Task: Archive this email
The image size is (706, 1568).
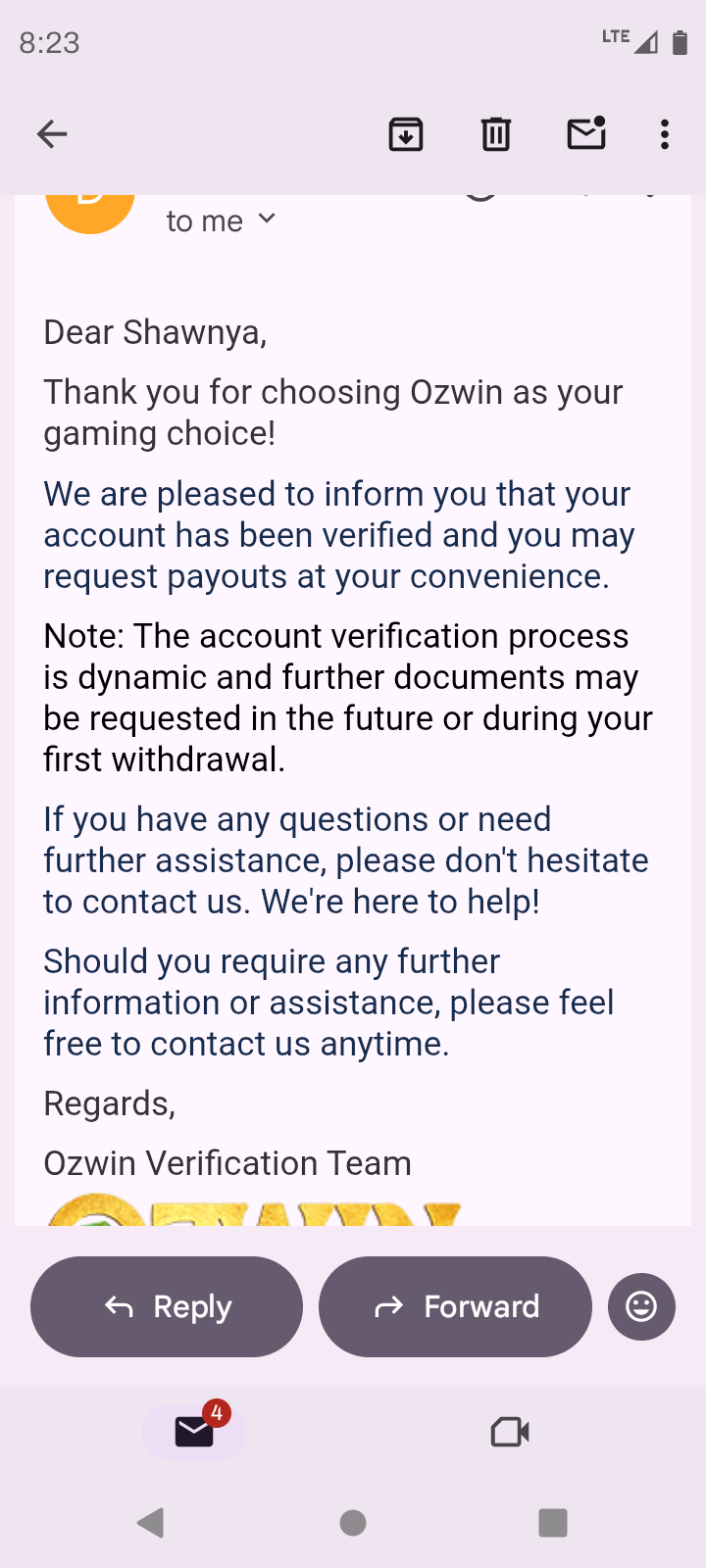Action: click(406, 134)
